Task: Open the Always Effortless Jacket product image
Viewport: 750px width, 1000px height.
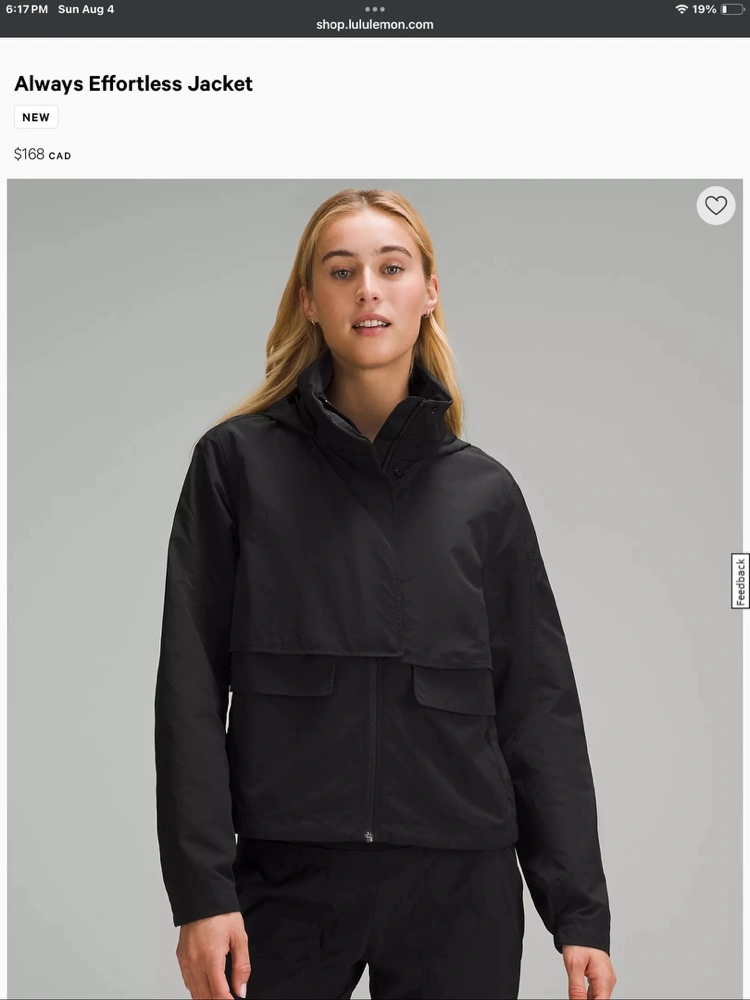Action: [x=375, y=590]
